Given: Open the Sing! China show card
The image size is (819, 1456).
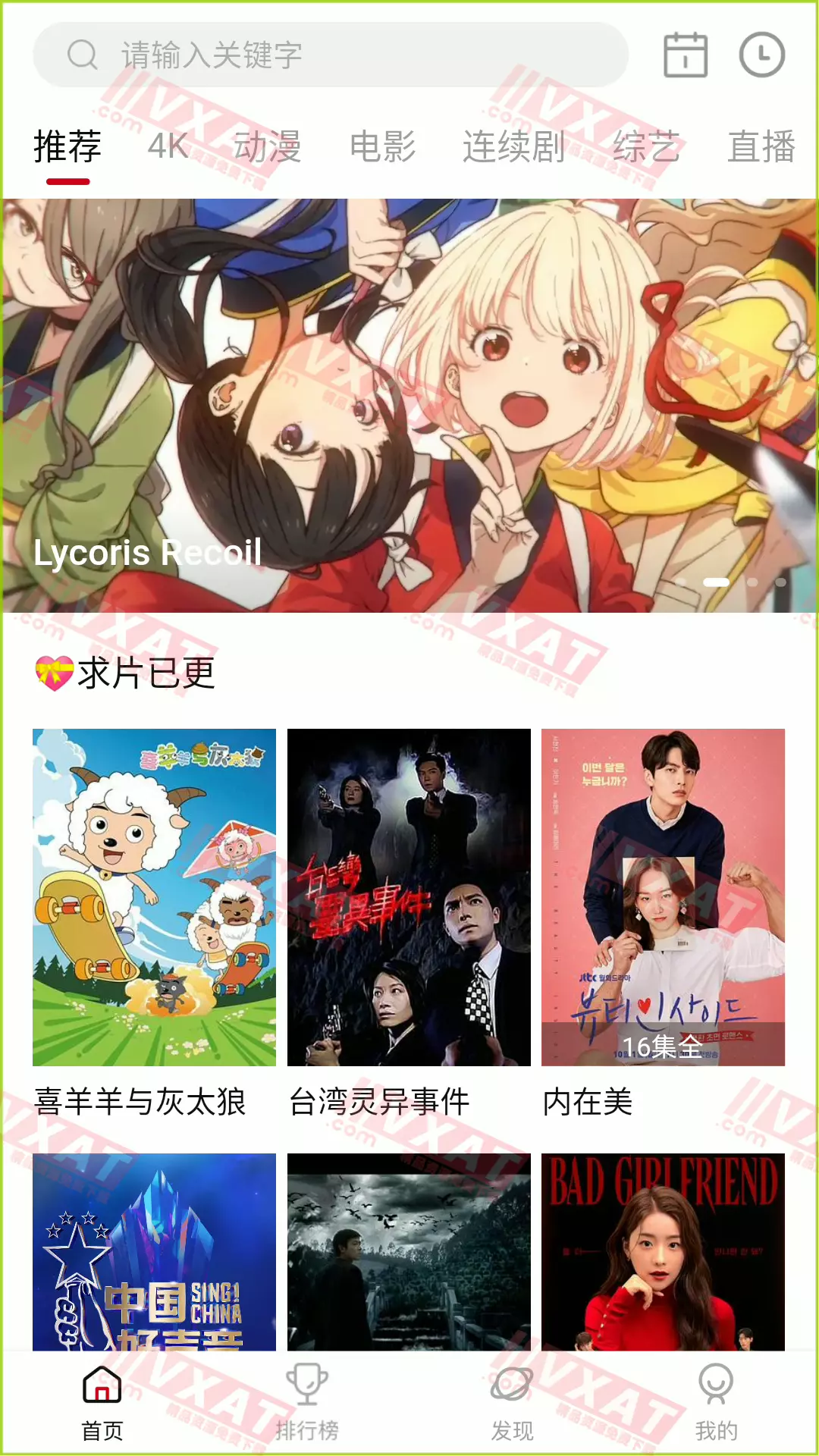Looking at the screenshot, I should coord(154,1251).
